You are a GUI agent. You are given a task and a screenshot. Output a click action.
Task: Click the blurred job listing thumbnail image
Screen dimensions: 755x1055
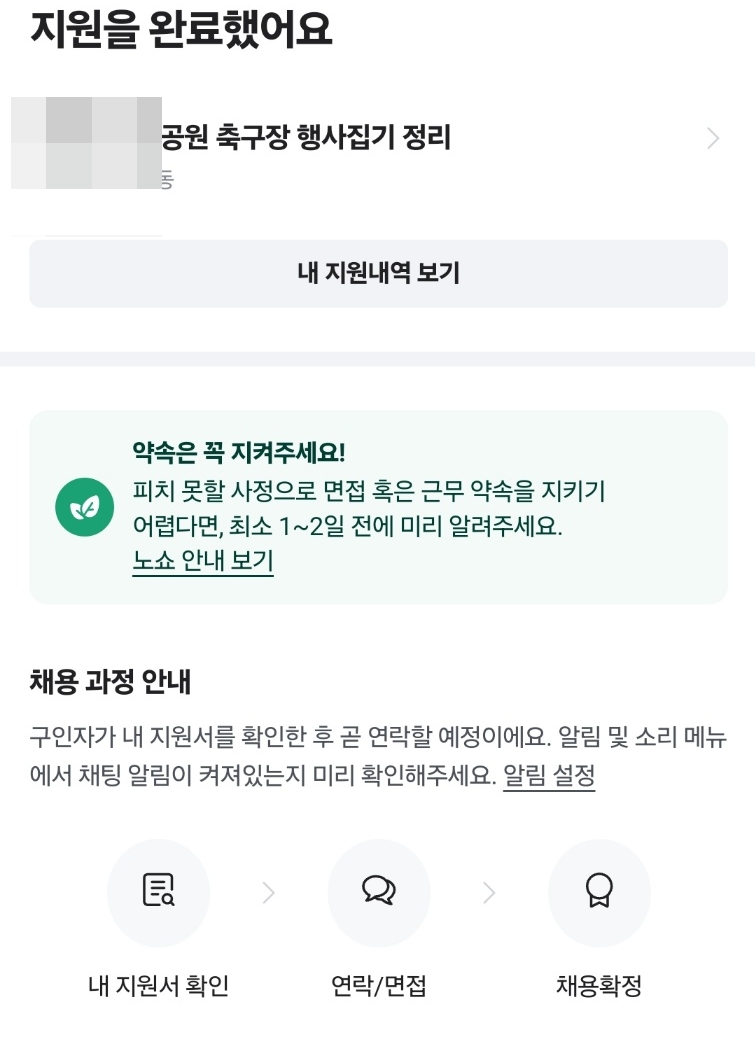[x=85, y=144]
